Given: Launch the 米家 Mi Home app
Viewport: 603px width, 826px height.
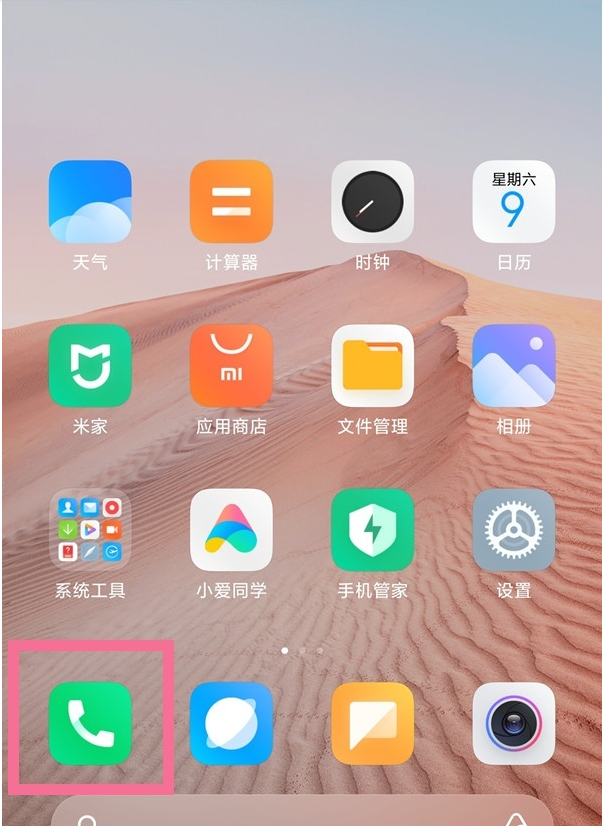Looking at the screenshot, I should (90, 366).
